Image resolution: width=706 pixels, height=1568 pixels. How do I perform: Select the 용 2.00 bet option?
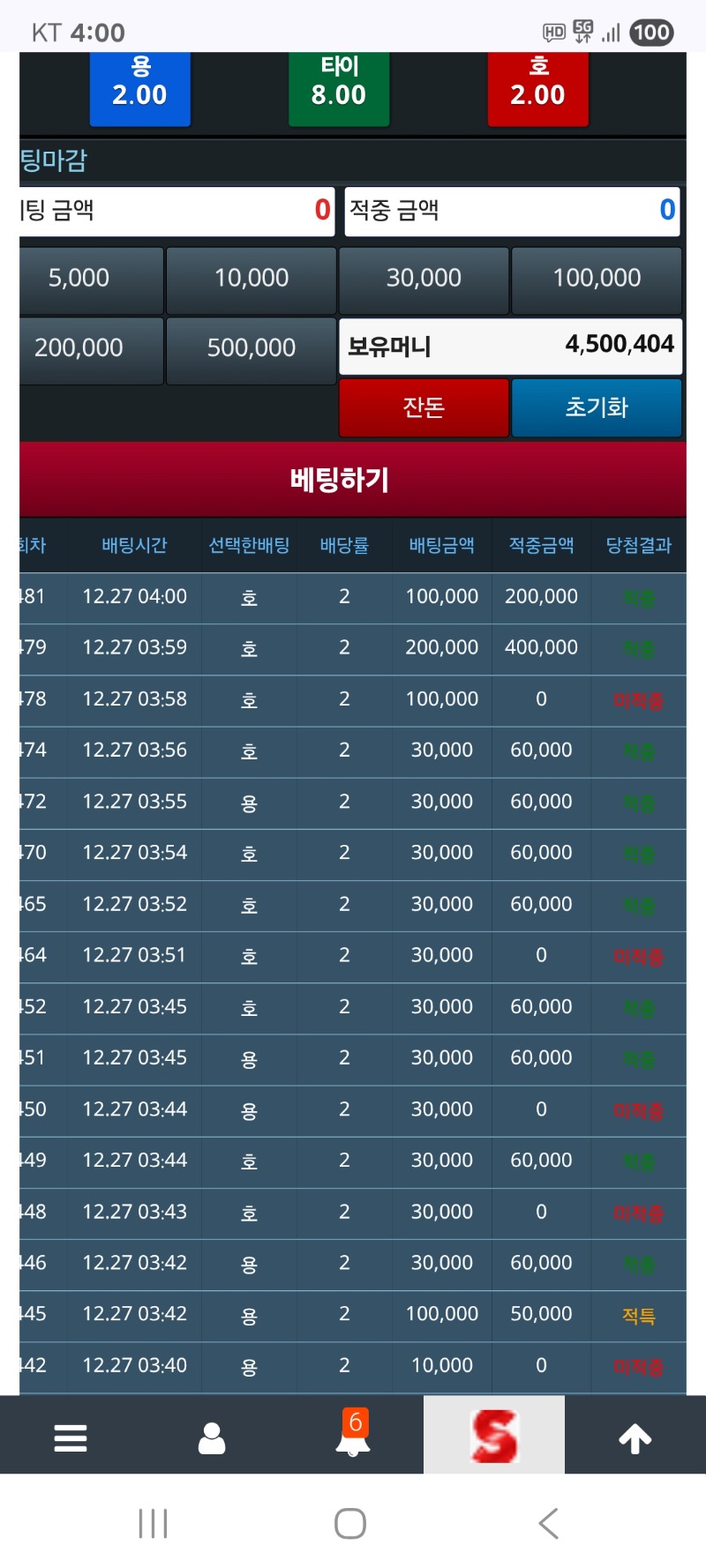pos(139,86)
